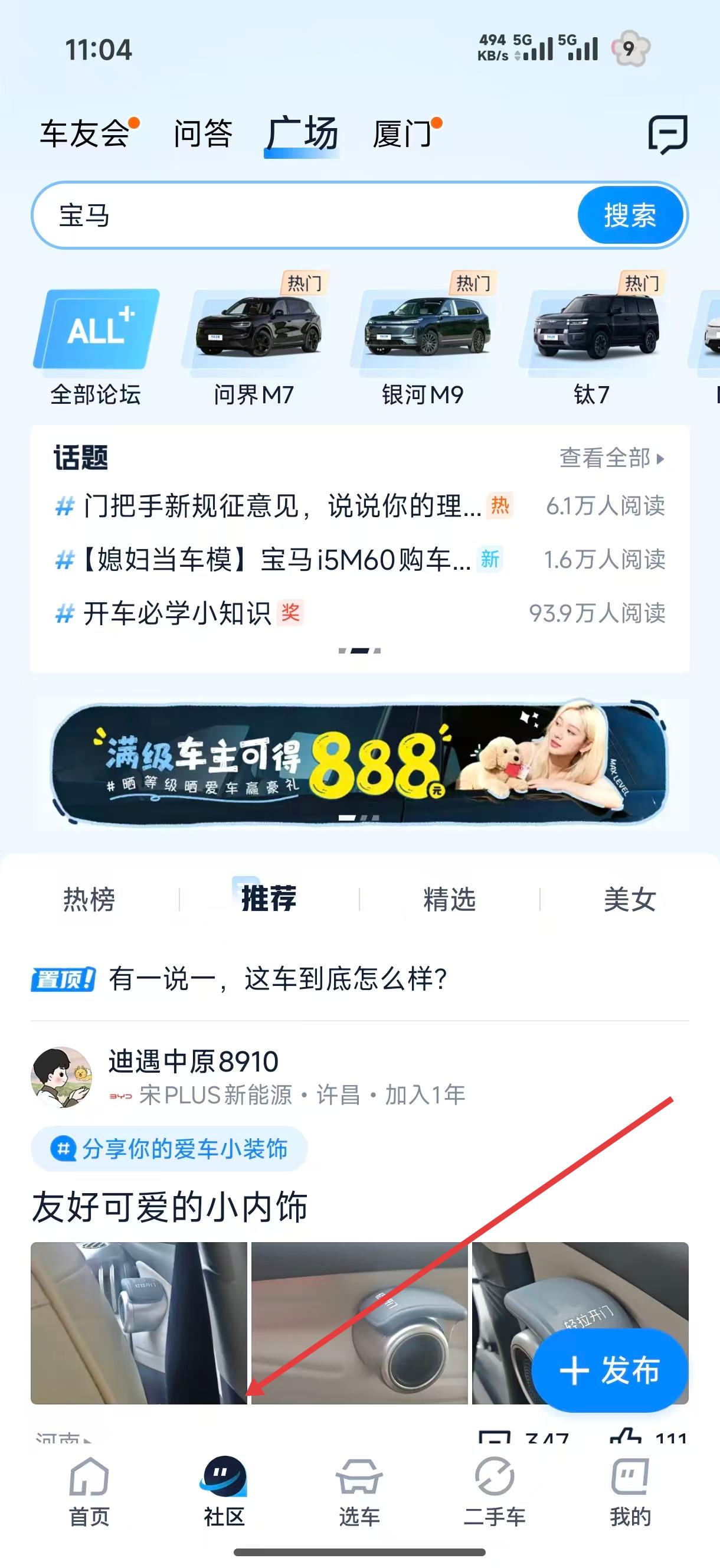Switch to the 精选 feed tab
Image resolution: width=720 pixels, height=1568 pixels.
coord(449,900)
